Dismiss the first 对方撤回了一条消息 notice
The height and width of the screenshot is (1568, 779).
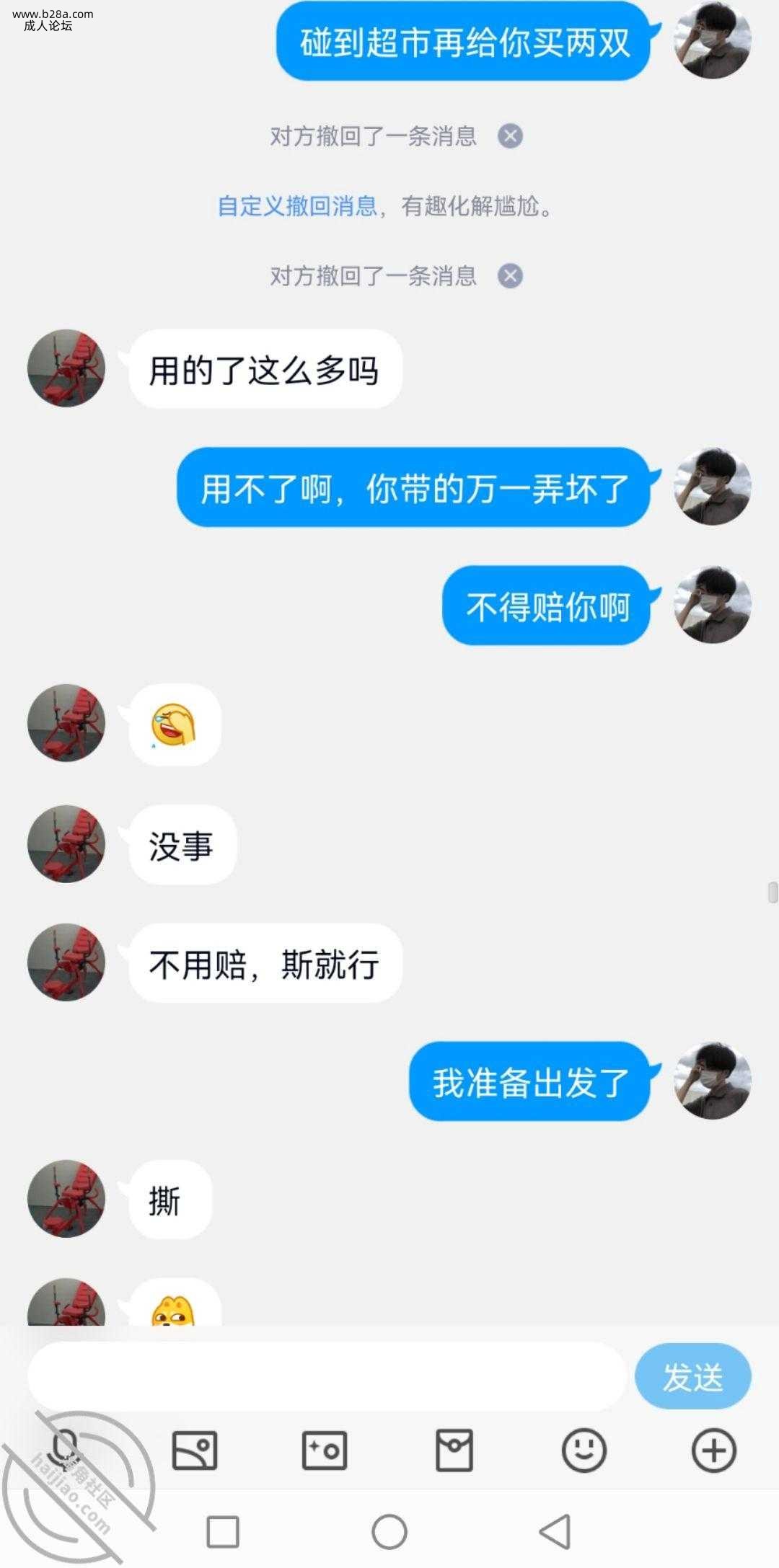coord(510,136)
